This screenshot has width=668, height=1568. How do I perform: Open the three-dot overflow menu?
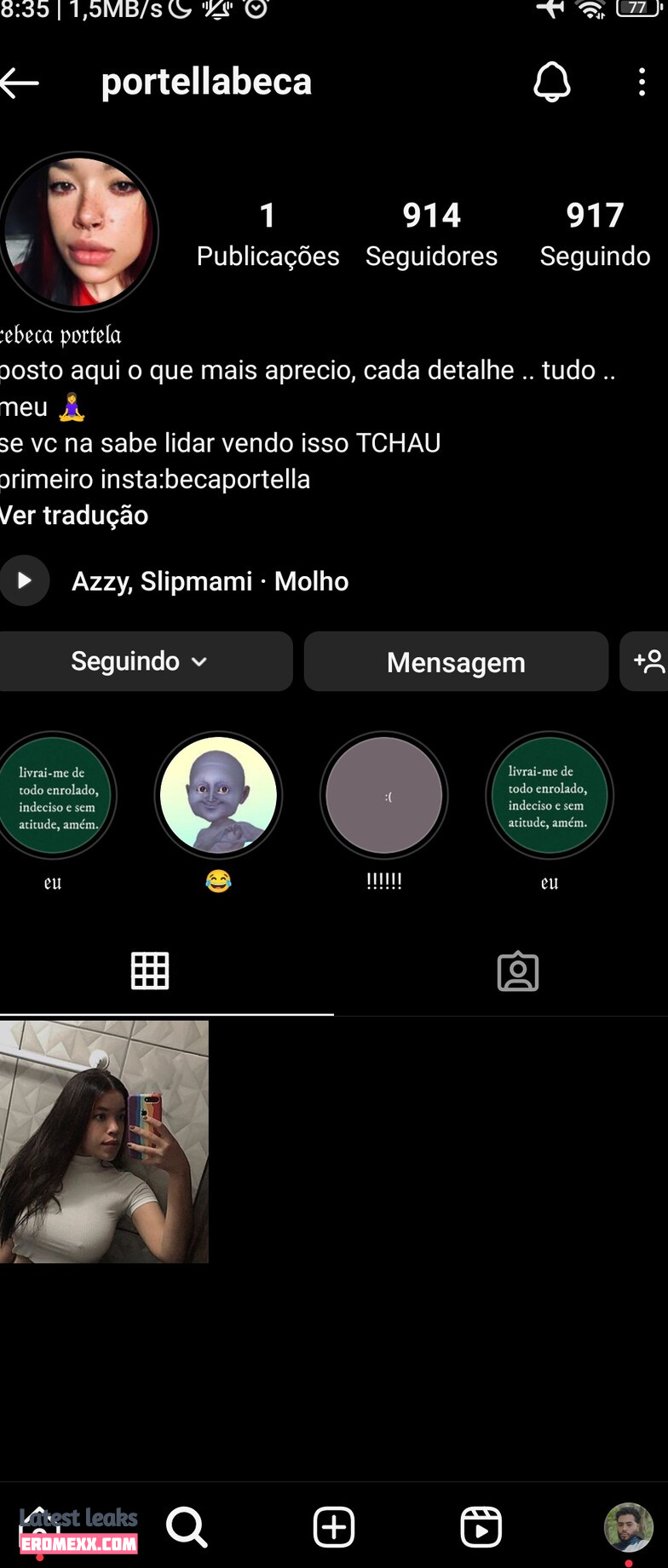point(642,83)
